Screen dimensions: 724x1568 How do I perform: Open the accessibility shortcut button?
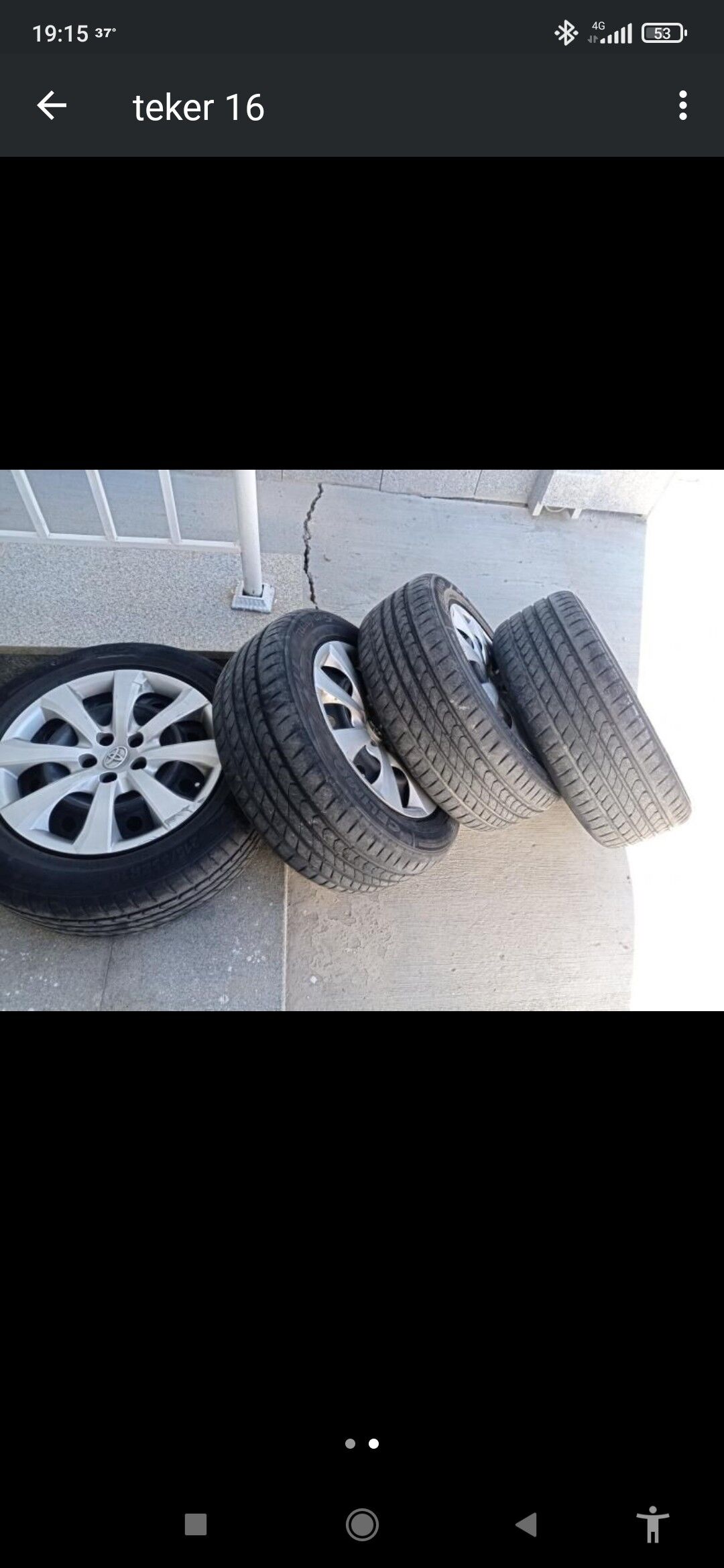point(652,1524)
